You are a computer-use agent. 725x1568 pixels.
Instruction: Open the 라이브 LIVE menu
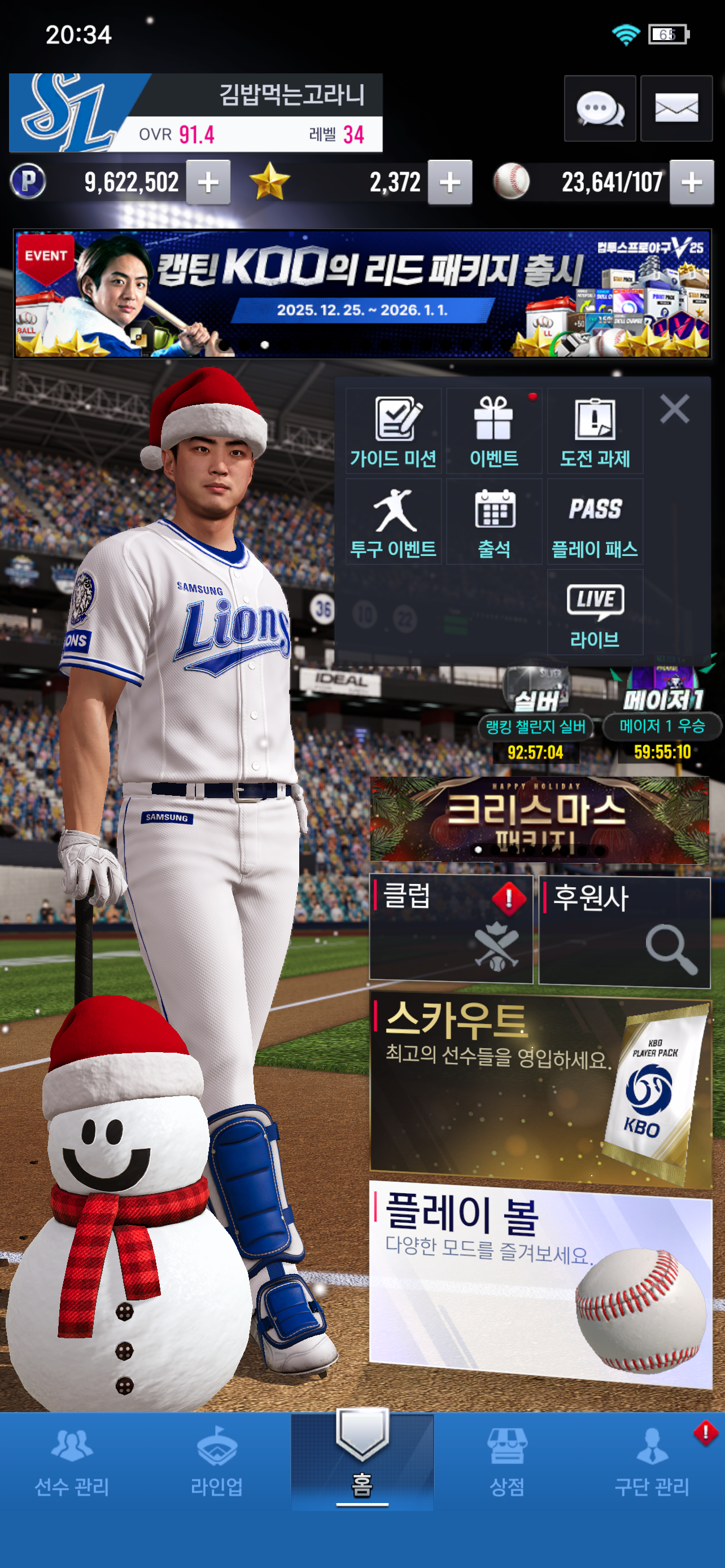[x=595, y=612]
